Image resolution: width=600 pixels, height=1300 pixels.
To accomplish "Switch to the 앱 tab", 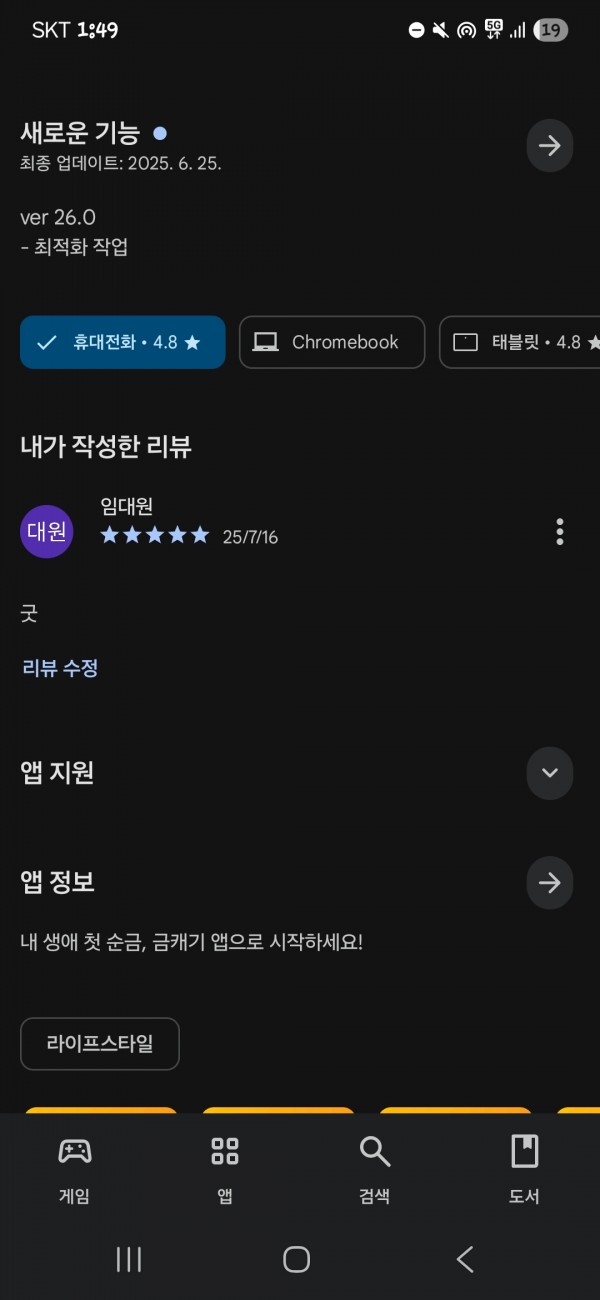I will point(225,1170).
